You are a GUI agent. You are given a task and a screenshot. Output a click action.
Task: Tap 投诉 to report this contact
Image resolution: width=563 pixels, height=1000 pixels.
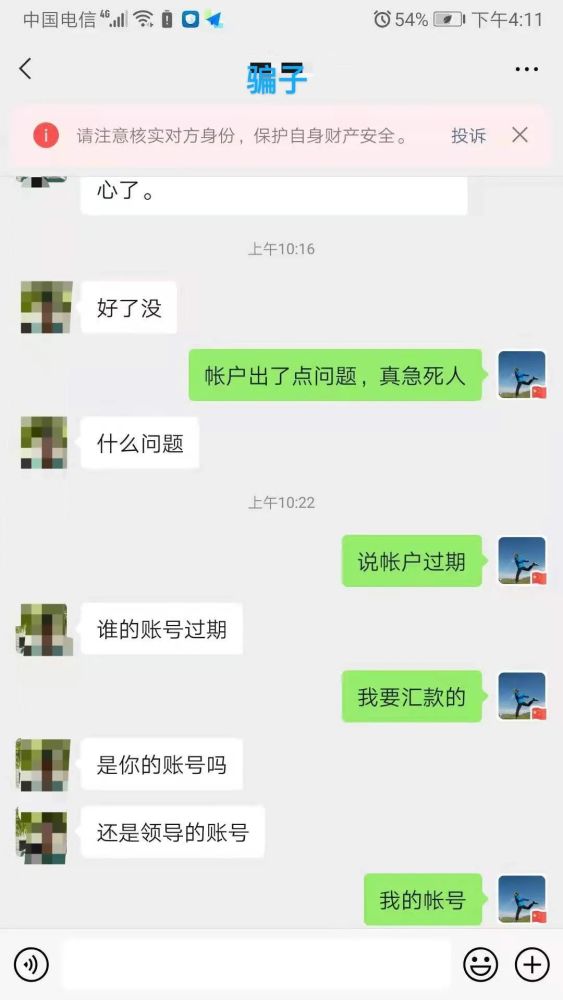[x=469, y=135]
